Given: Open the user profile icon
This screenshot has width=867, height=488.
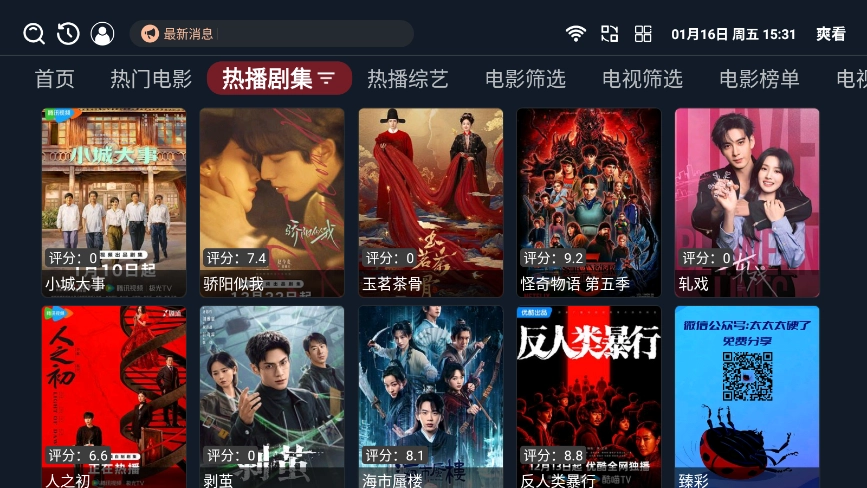Looking at the screenshot, I should pos(102,34).
